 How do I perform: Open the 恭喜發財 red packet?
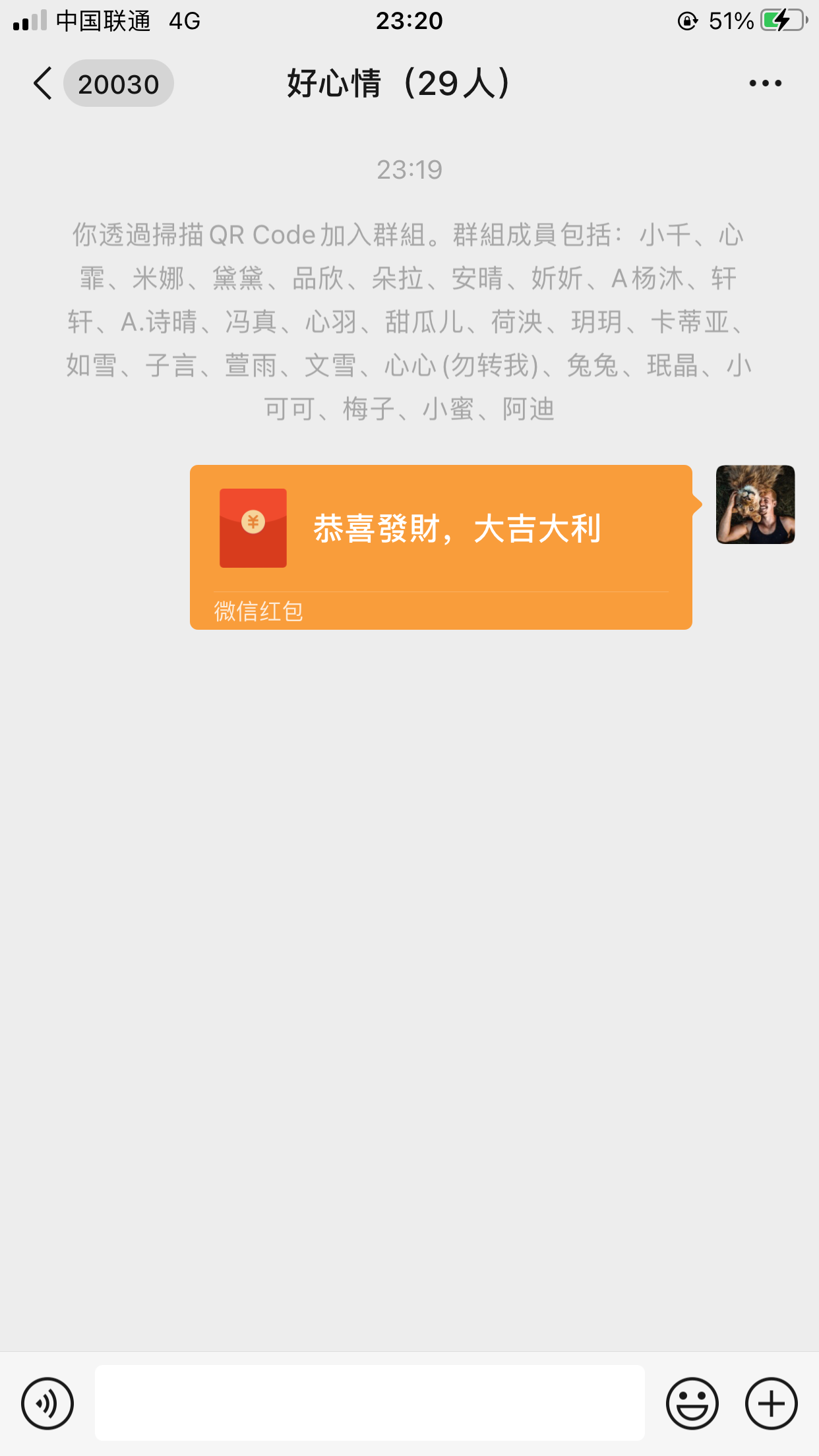pos(440,546)
